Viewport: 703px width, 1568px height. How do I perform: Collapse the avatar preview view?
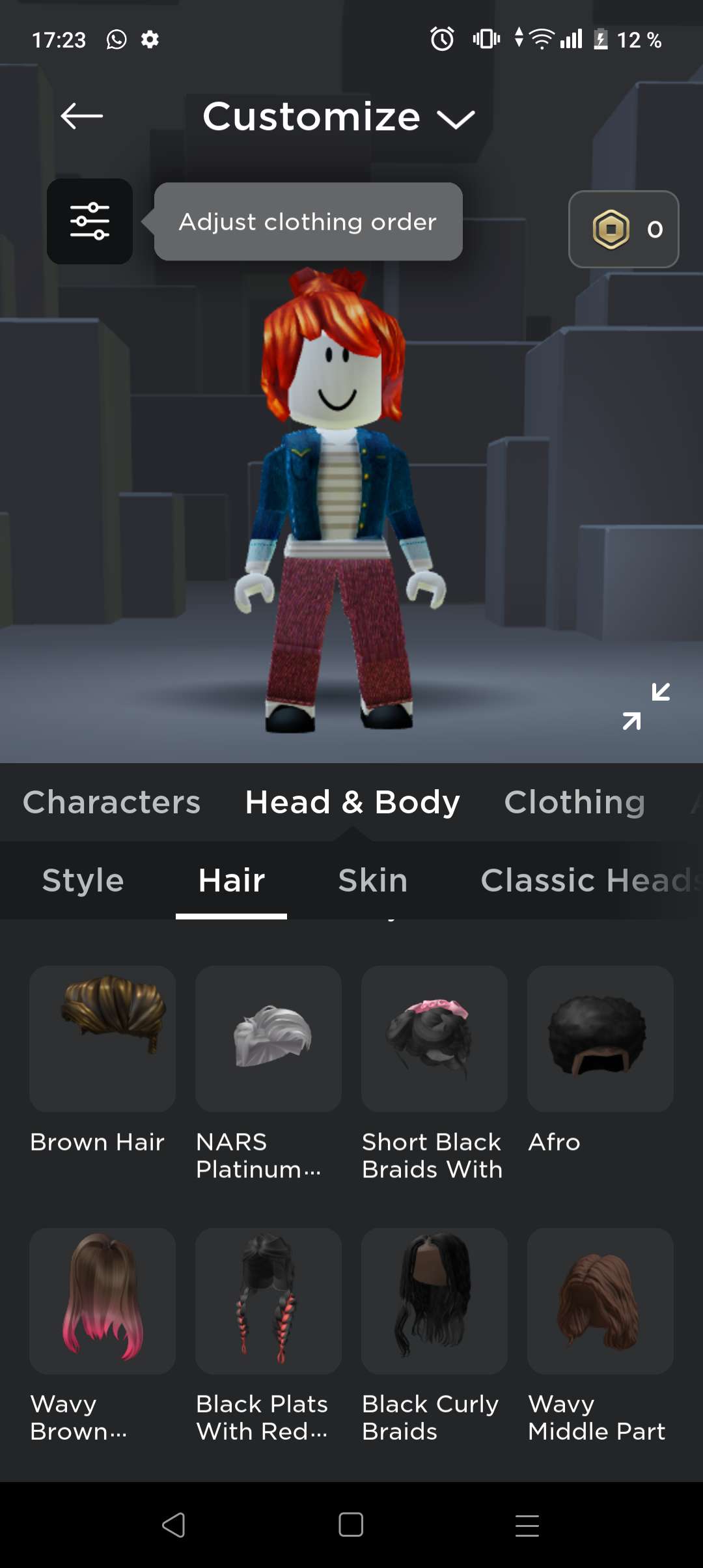click(x=646, y=706)
